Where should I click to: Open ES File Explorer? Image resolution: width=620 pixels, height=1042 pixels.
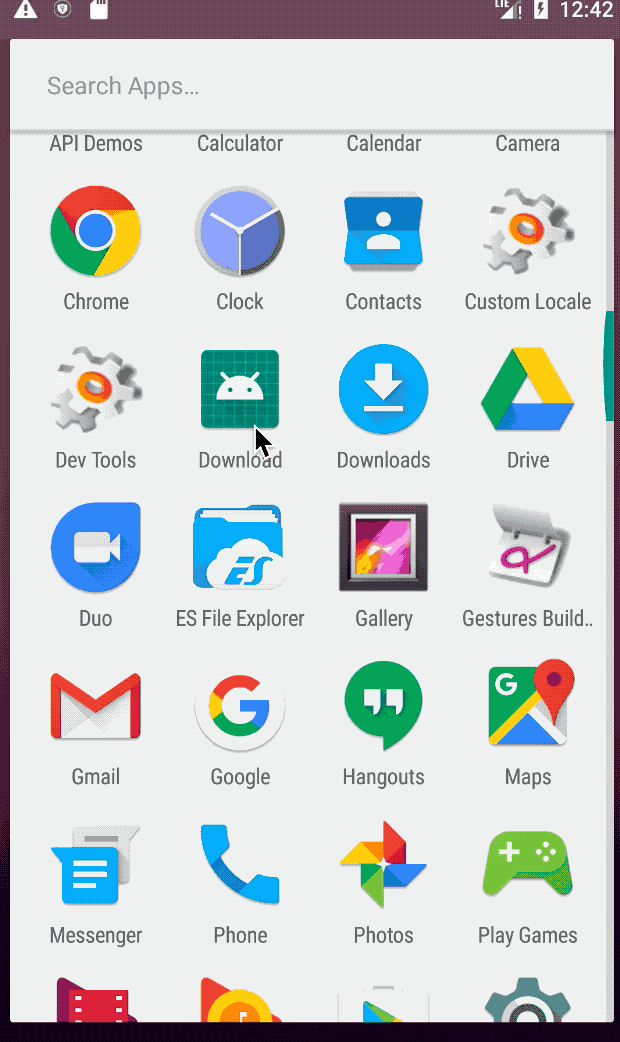coord(240,548)
